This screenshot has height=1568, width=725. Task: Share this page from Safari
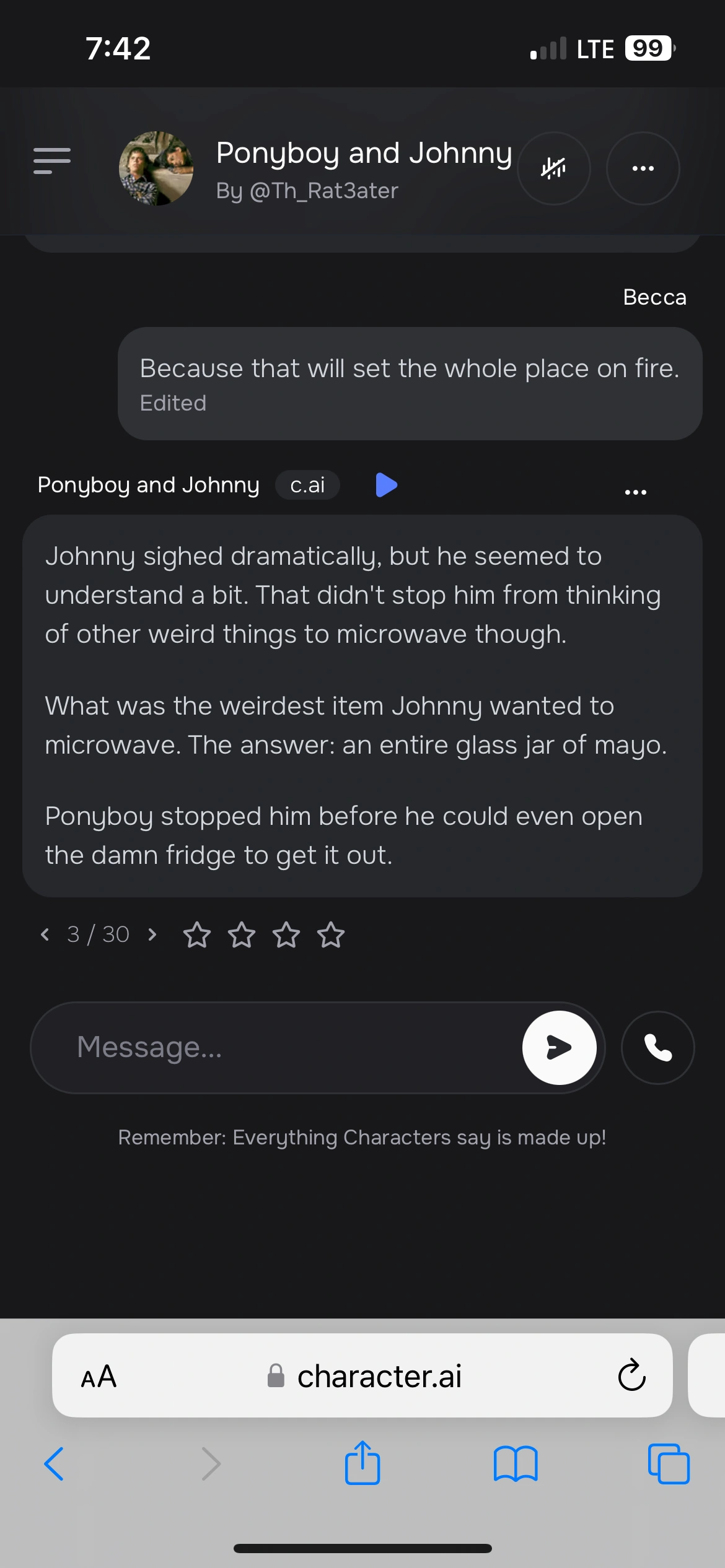[x=362, y=1463]
